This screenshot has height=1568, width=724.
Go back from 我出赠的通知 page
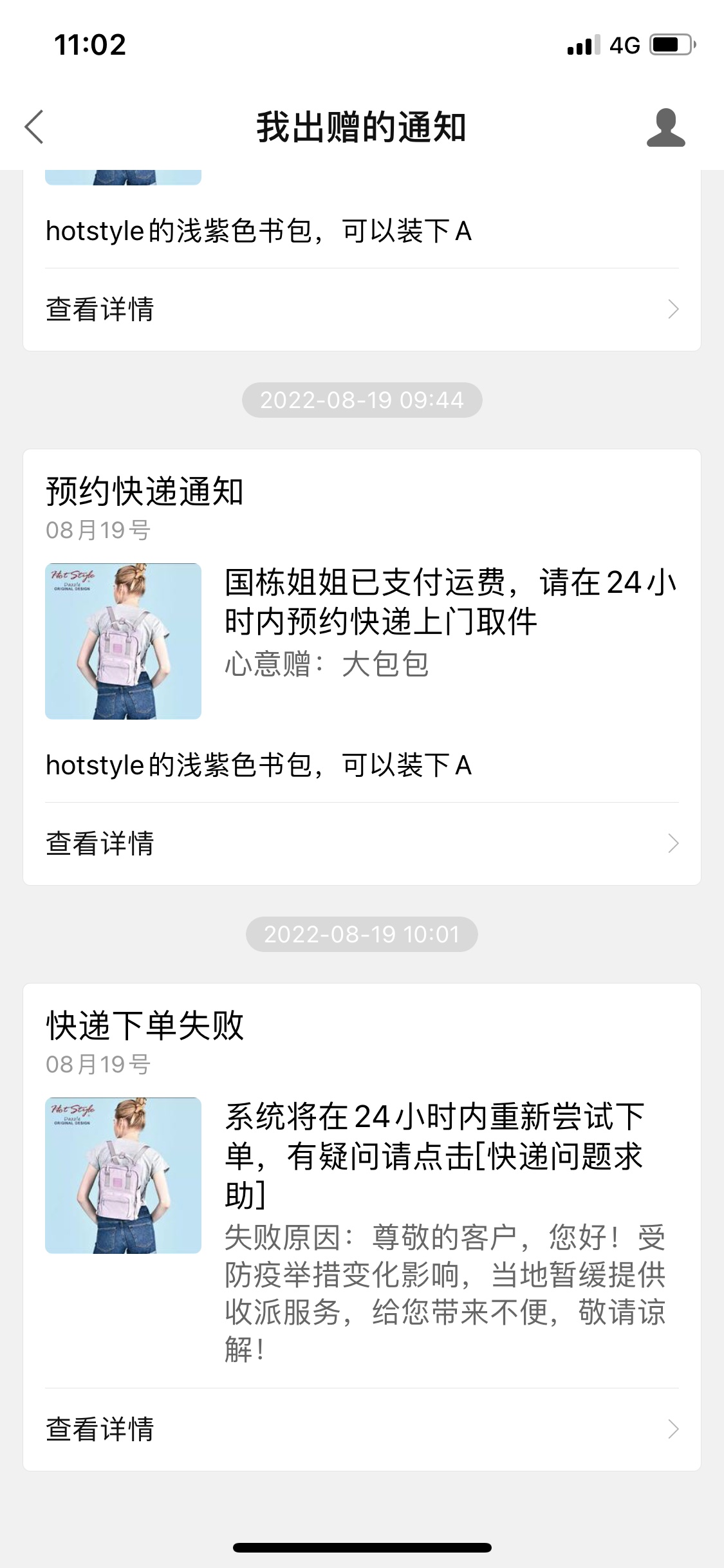34,127
